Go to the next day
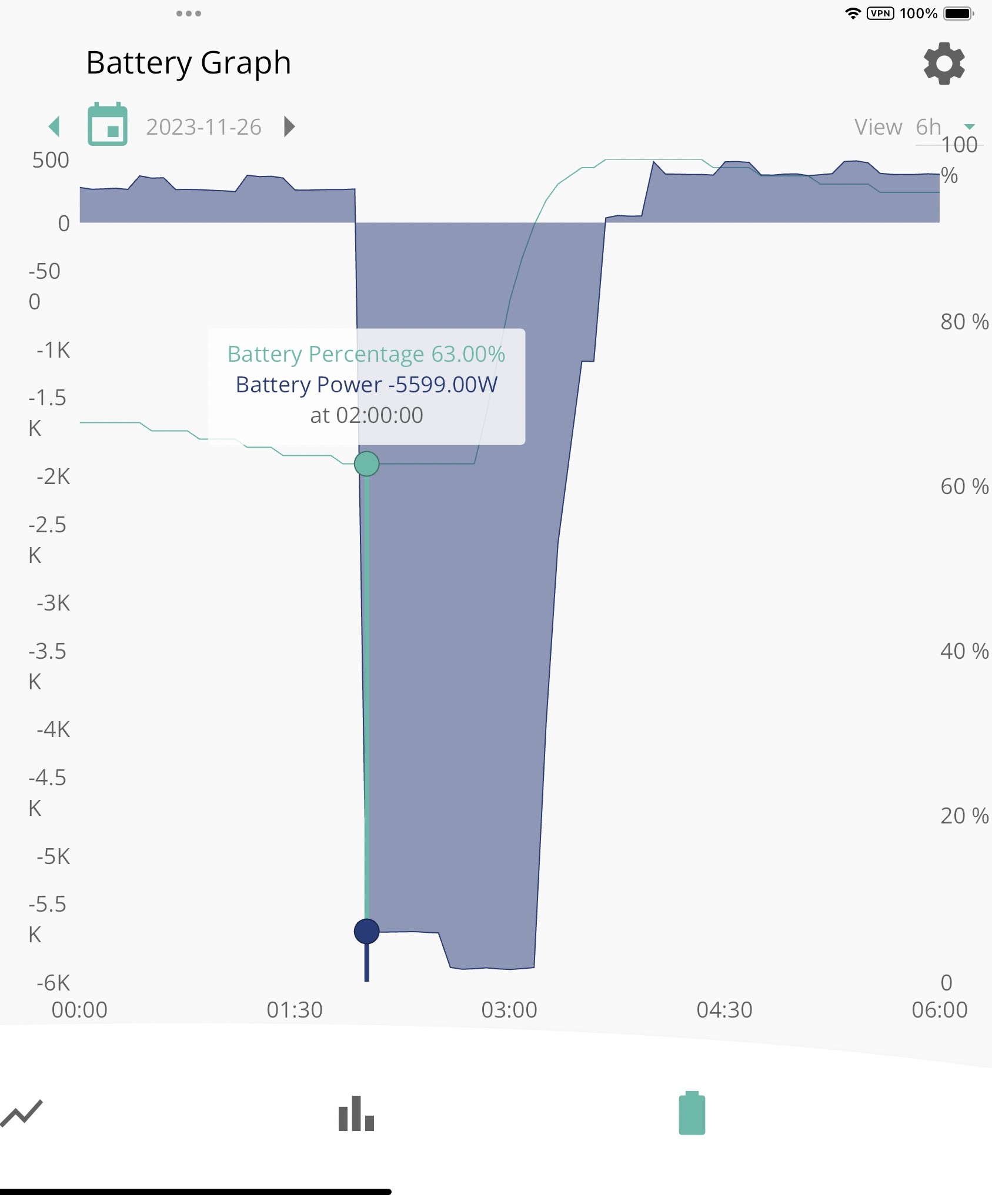 pyautogui.click(x=289, y=126)
